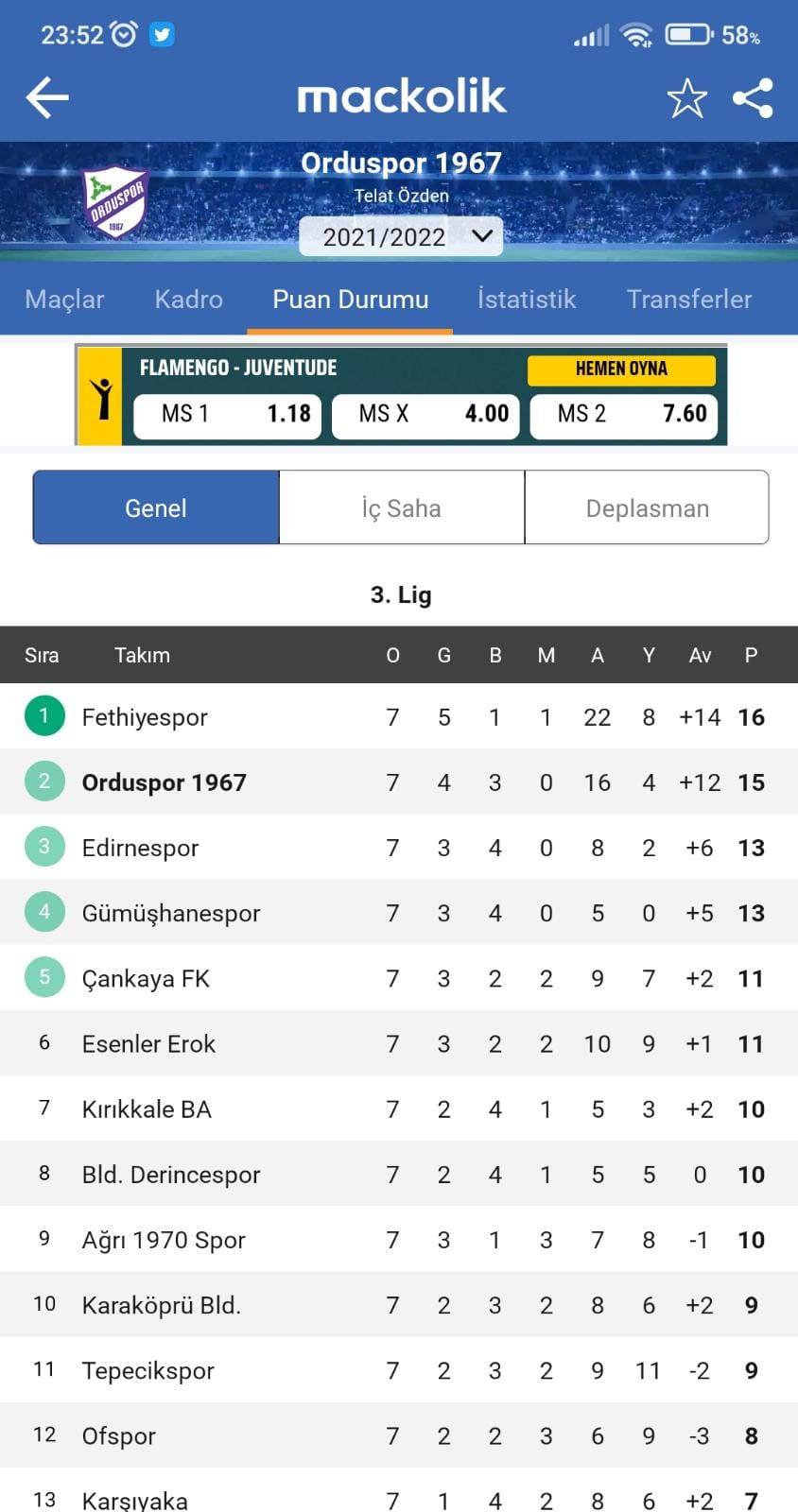Open Gümüşhanespor team row
798x1512 pixels.
pos(399,913)
